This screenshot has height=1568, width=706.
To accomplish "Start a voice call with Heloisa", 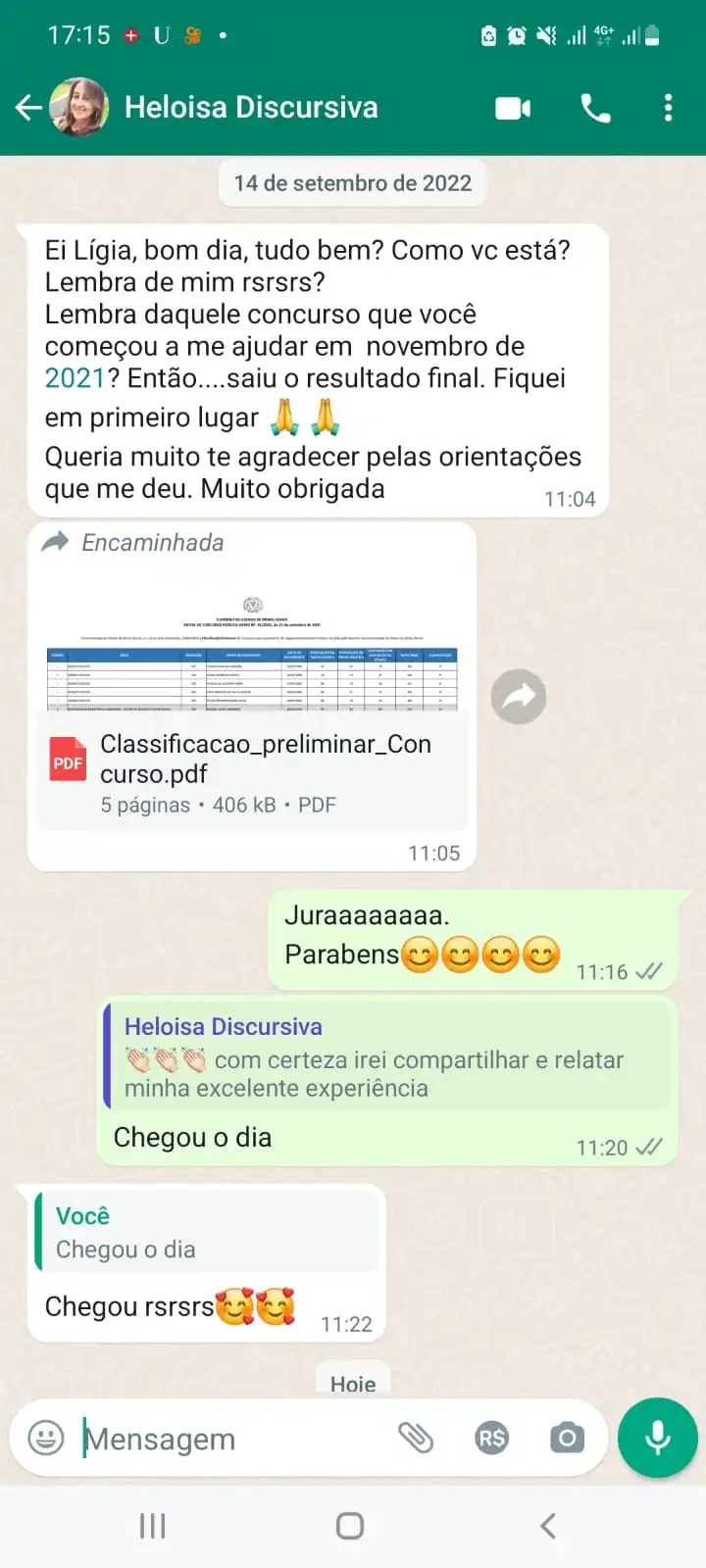I will [595, 108].
